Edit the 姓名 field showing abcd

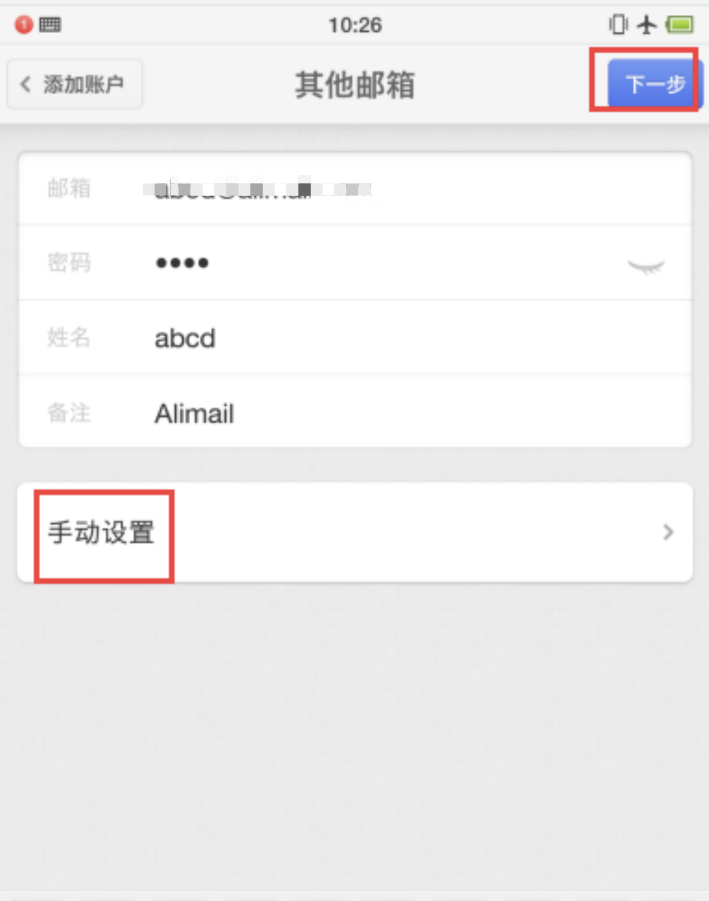400,338
